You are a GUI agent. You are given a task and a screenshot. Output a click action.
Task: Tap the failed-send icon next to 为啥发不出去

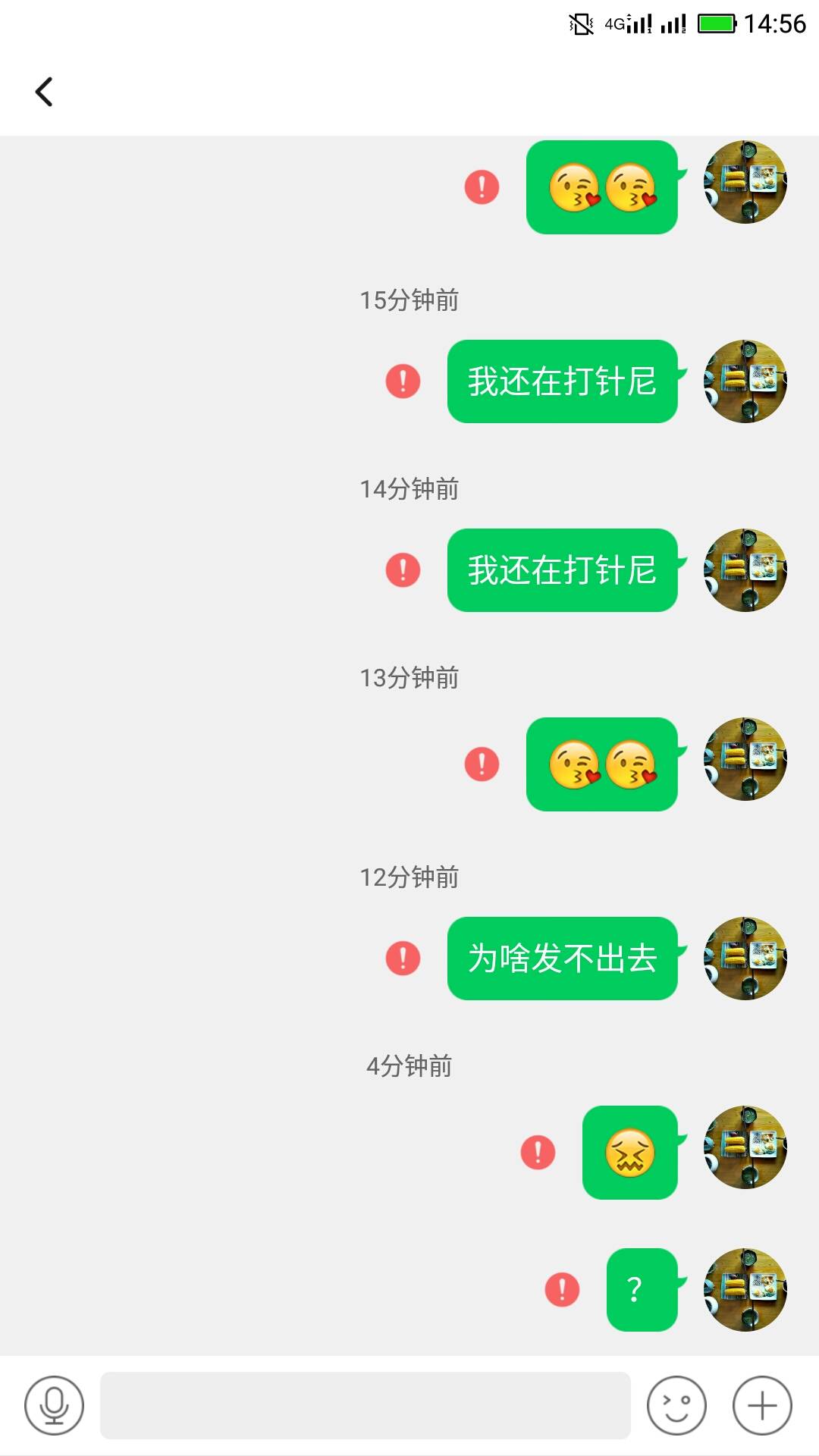tap(403, 959)
